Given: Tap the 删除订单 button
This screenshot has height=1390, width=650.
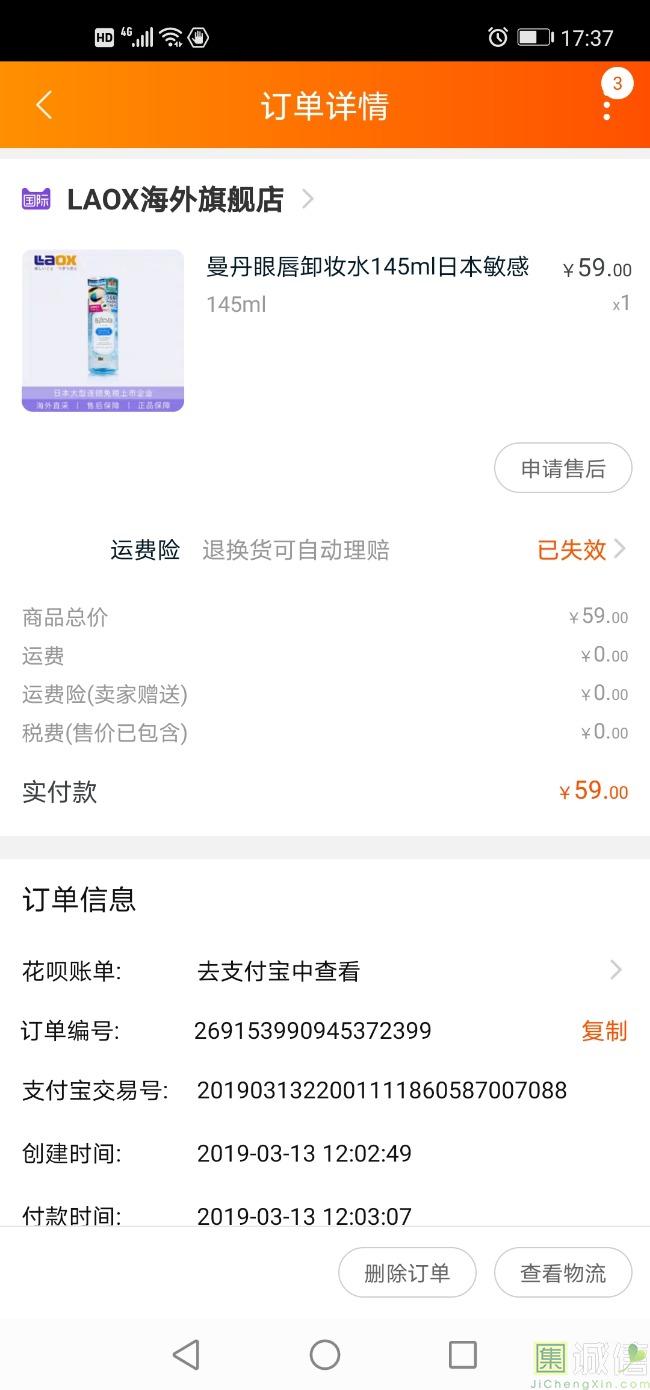Looking at the screenshot, I should 406,1273.
